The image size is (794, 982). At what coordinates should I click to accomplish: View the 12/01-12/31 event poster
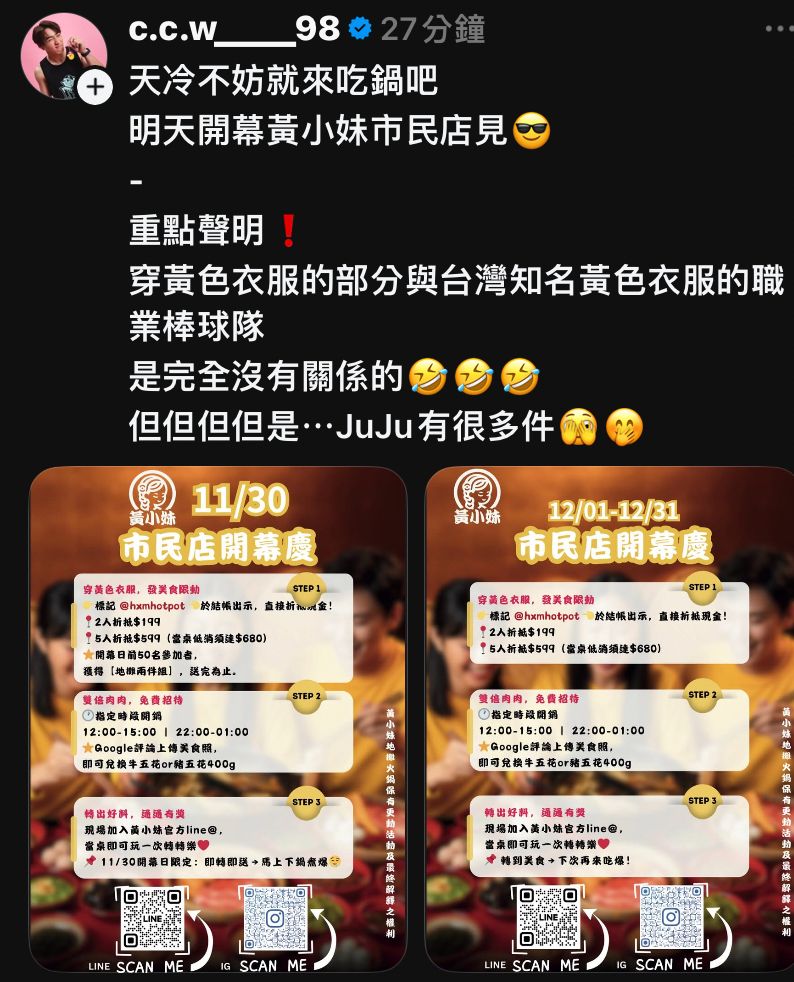click(x=609, y=720)
